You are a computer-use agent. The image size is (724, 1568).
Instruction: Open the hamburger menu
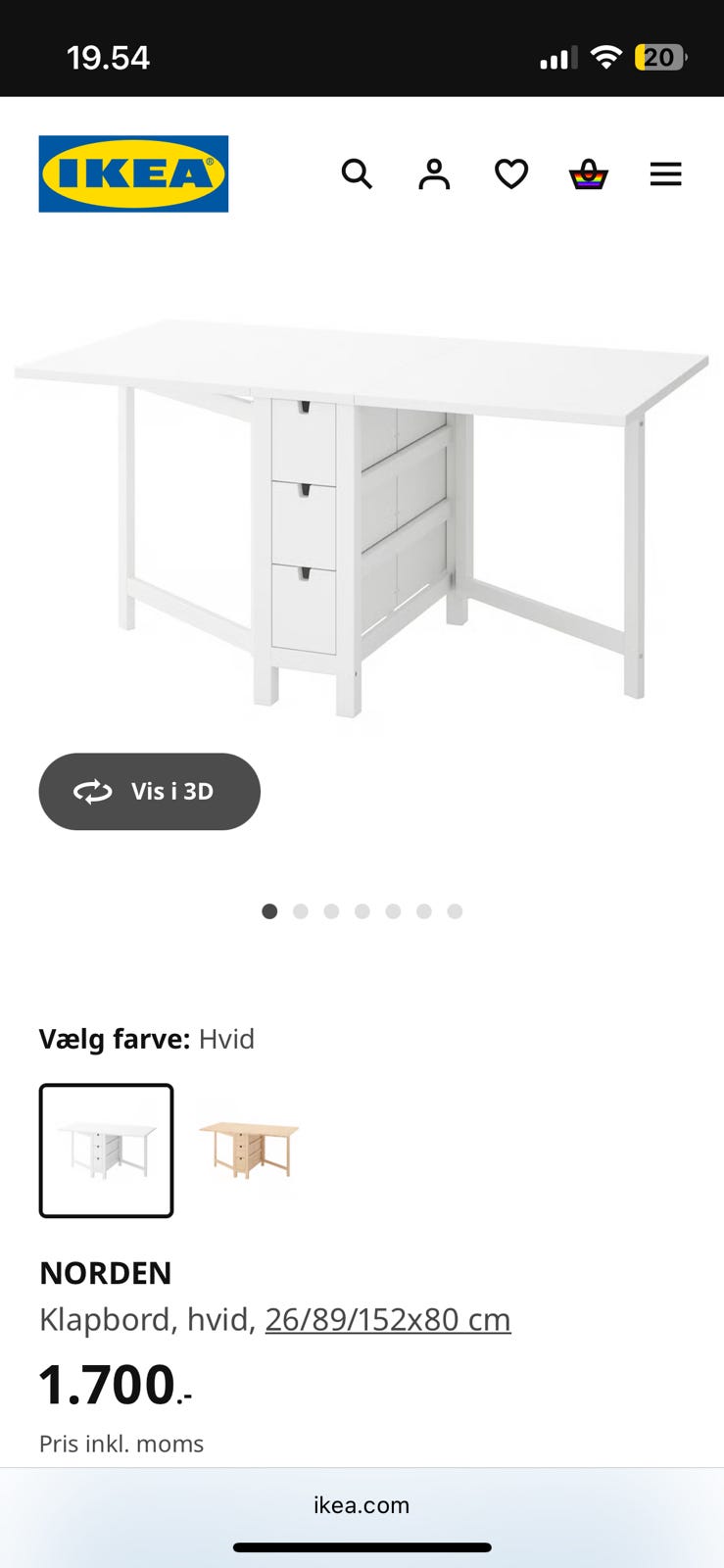tap(665, 174)
